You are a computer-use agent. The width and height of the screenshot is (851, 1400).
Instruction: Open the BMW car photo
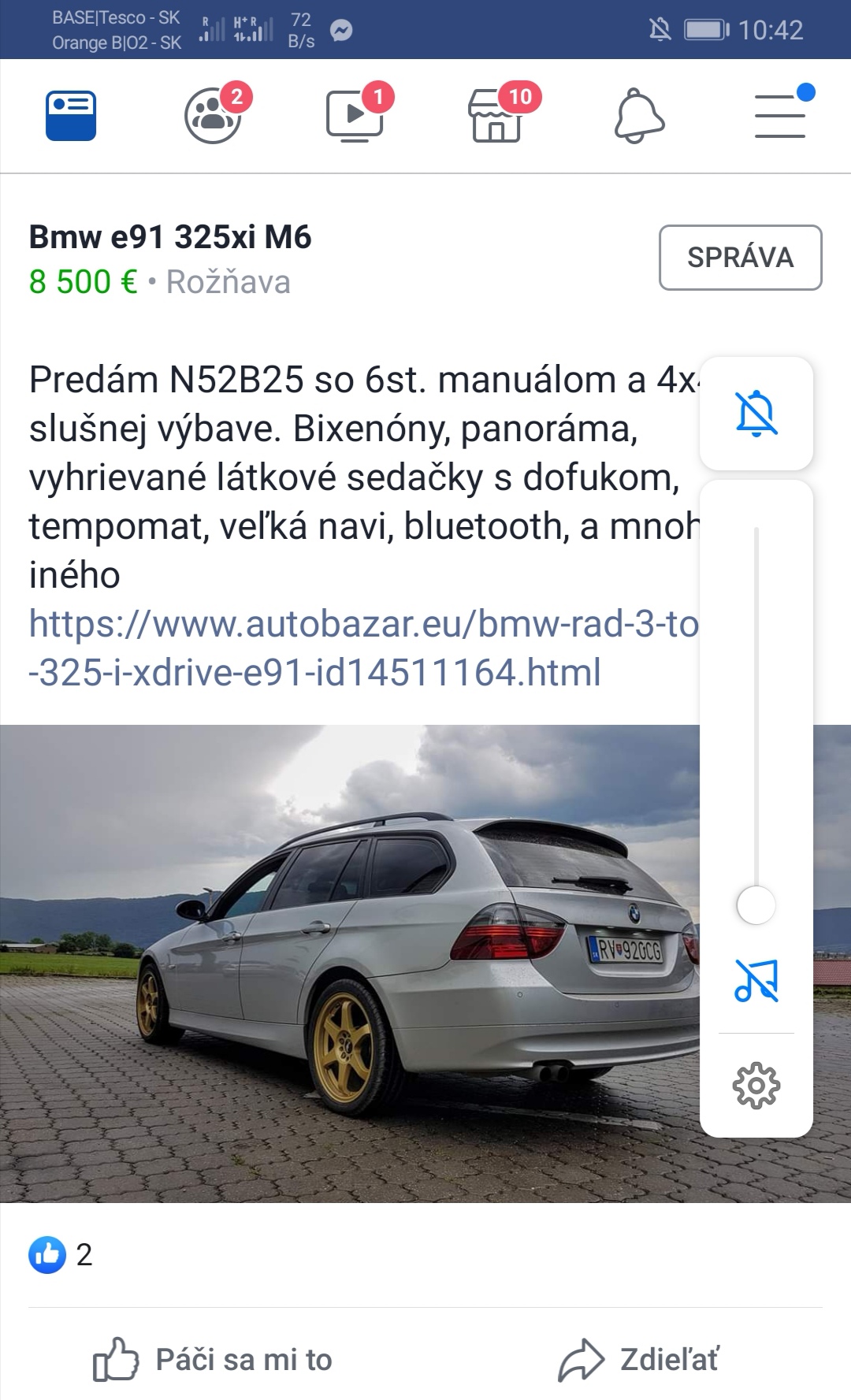347,963
